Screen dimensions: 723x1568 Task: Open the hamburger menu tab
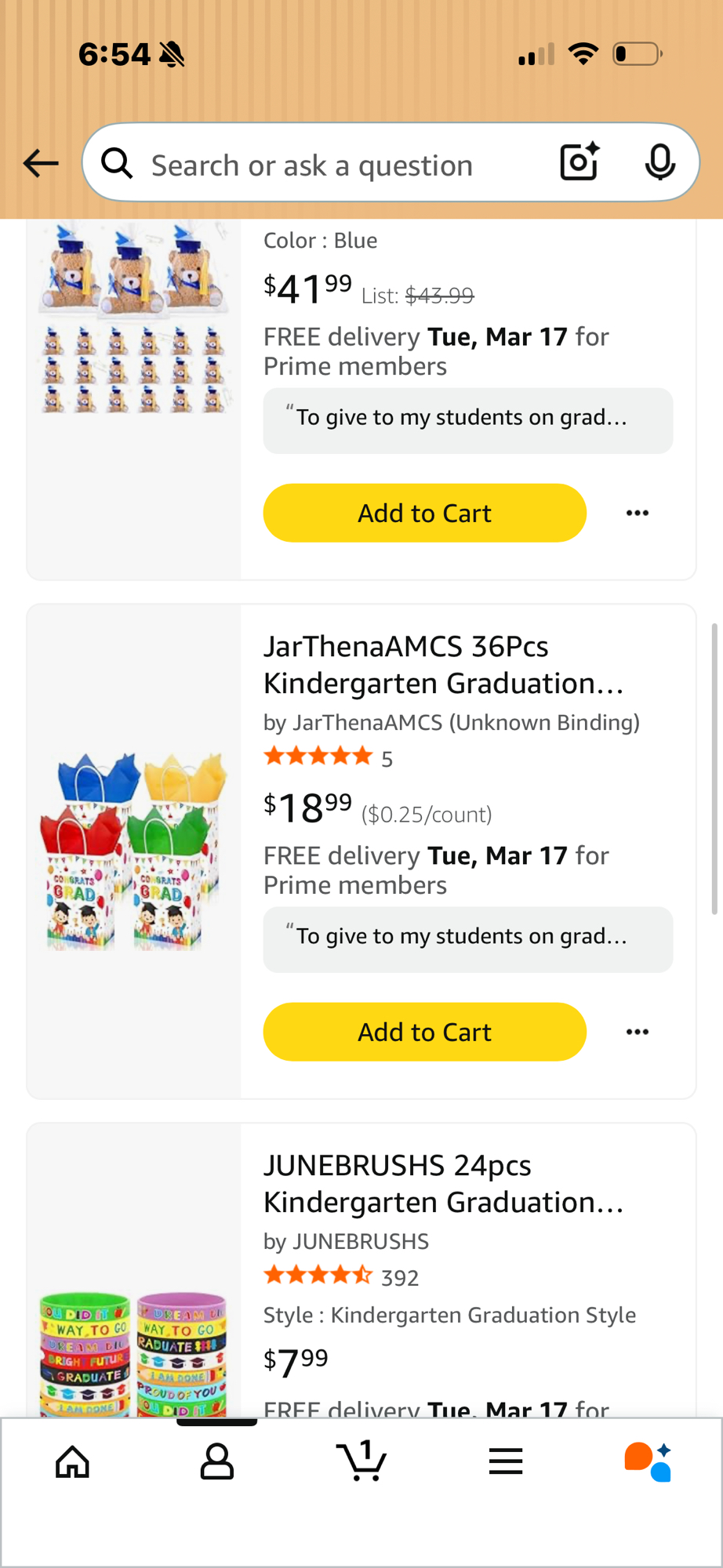[x=506, y=1461]
